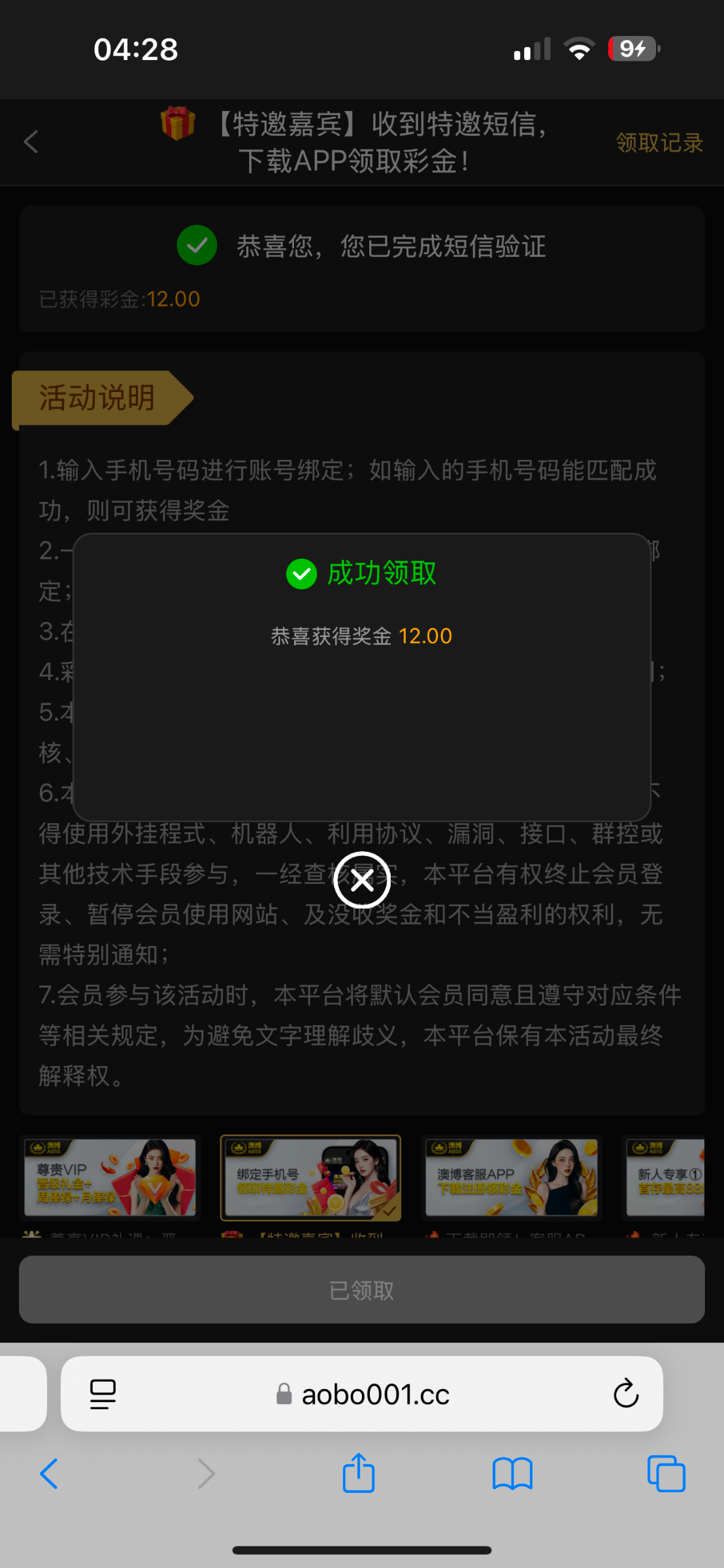Tap the green verification checkmark beside 恭喜您
The height and width of the screenshot is (1568, 724).
[197, 246]
